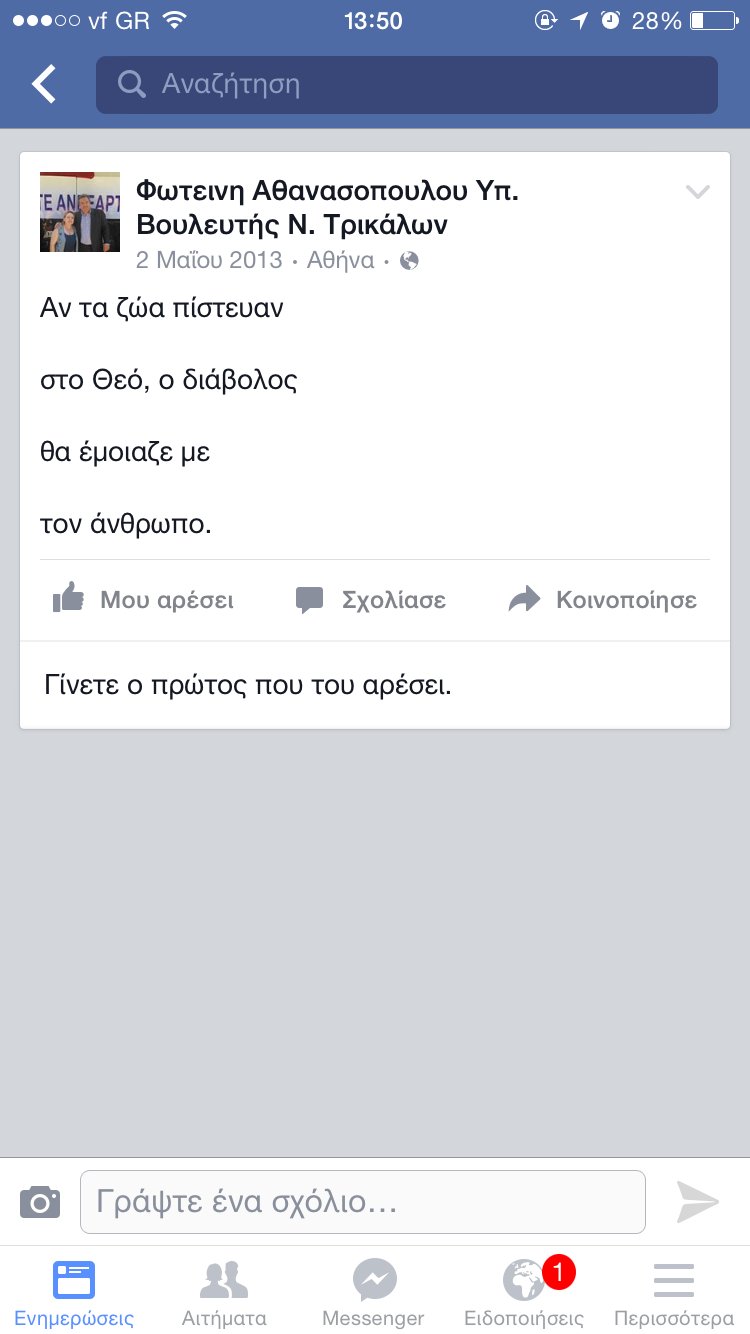Open the Ειδοποιήσεις notifications tab
Screen dimensions: 750x1334
(x=524, y=1292)
